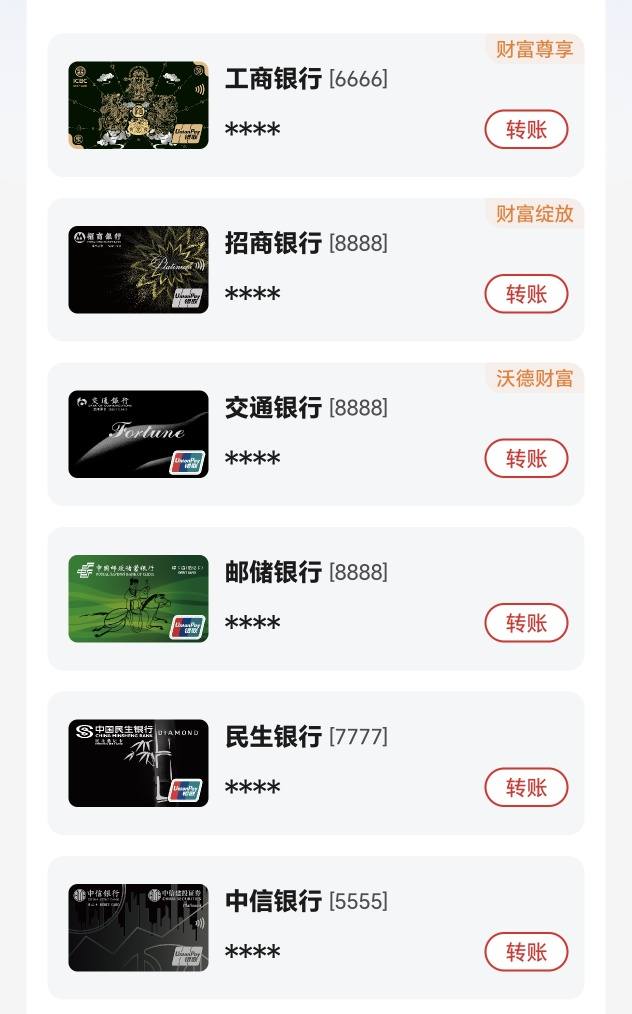This screenshot has height=1014, width=632.
Task: Start a transfer from 邮储银行
Action: [526, 623]
